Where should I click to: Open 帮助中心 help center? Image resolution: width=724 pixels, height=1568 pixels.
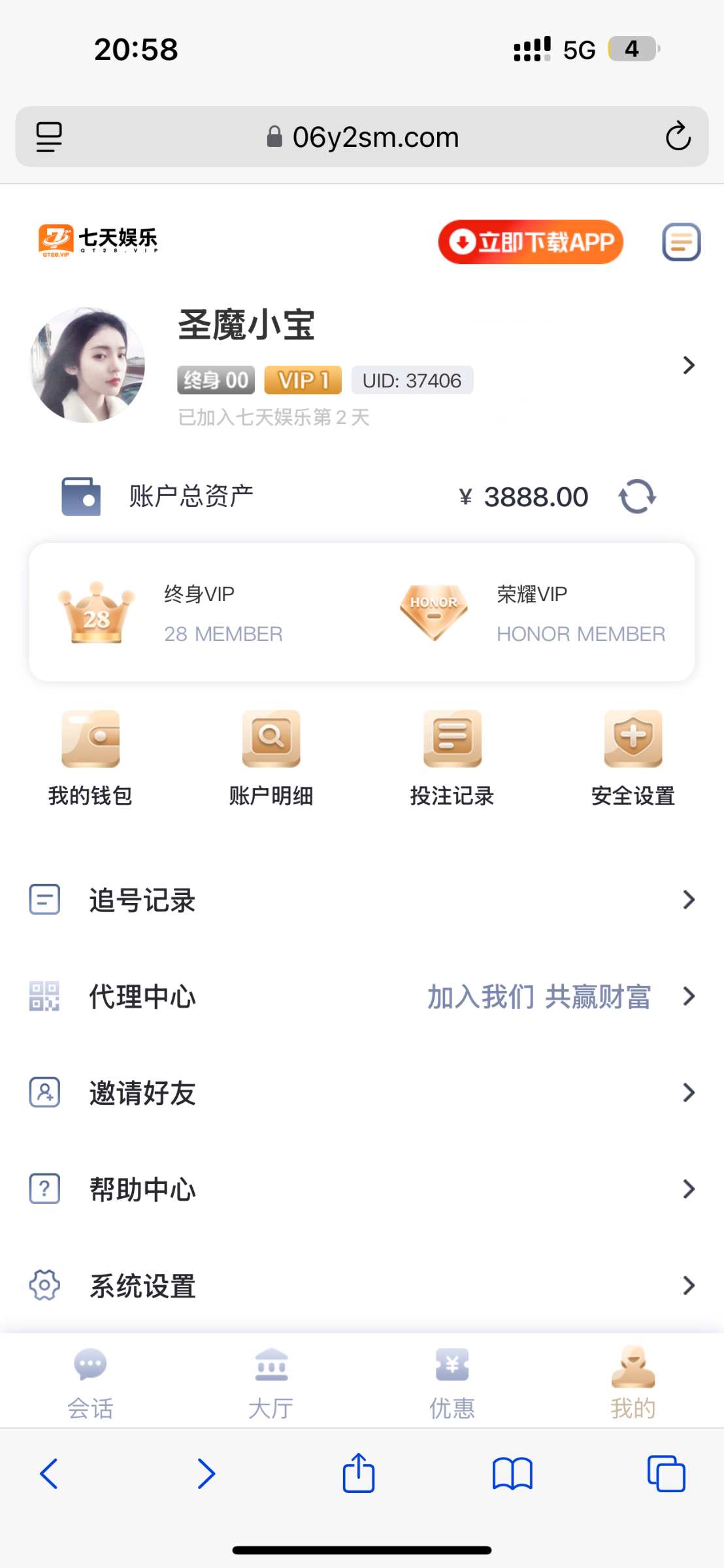click(362, 1189)
